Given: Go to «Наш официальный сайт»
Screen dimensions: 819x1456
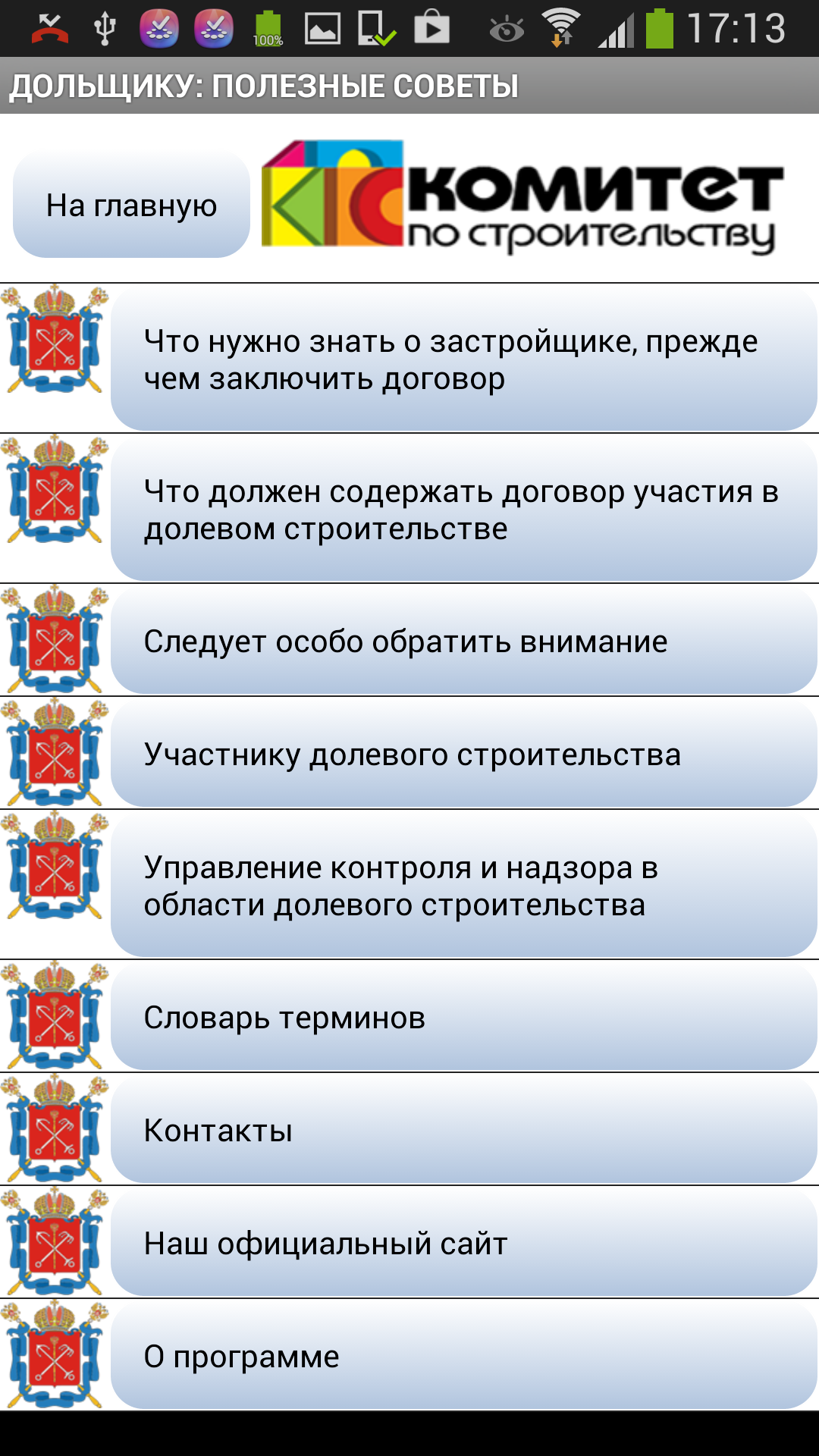Looking at the screenshot, I should pos(464,1243).
